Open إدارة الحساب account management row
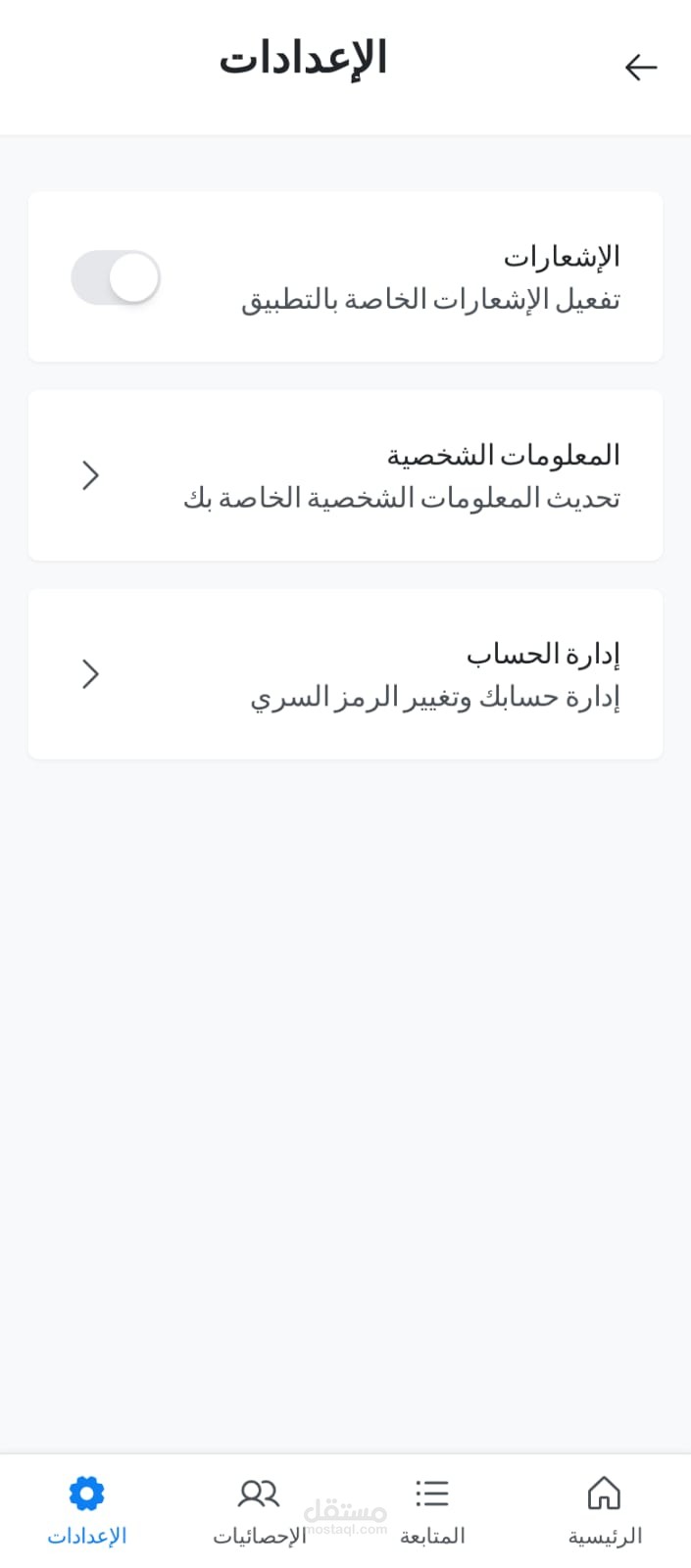Image resolution: width=691 pixels, height=1568 pixels. (x=345, y=674)
